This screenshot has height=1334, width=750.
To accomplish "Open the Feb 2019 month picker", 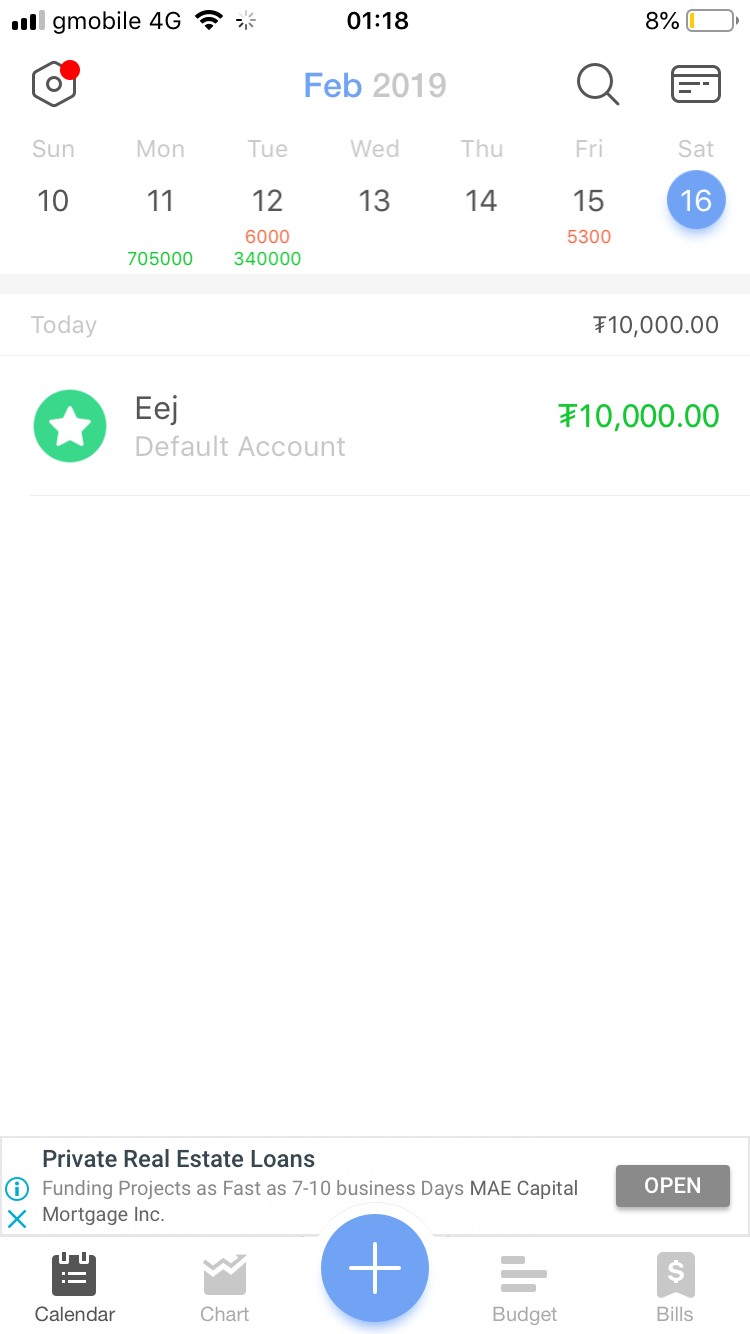I will point(375,86).
